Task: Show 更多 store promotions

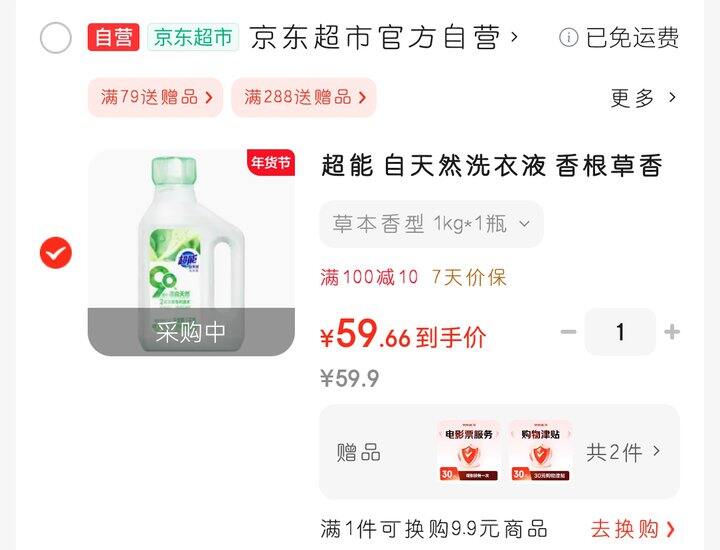Action: [x=643, y=98]
